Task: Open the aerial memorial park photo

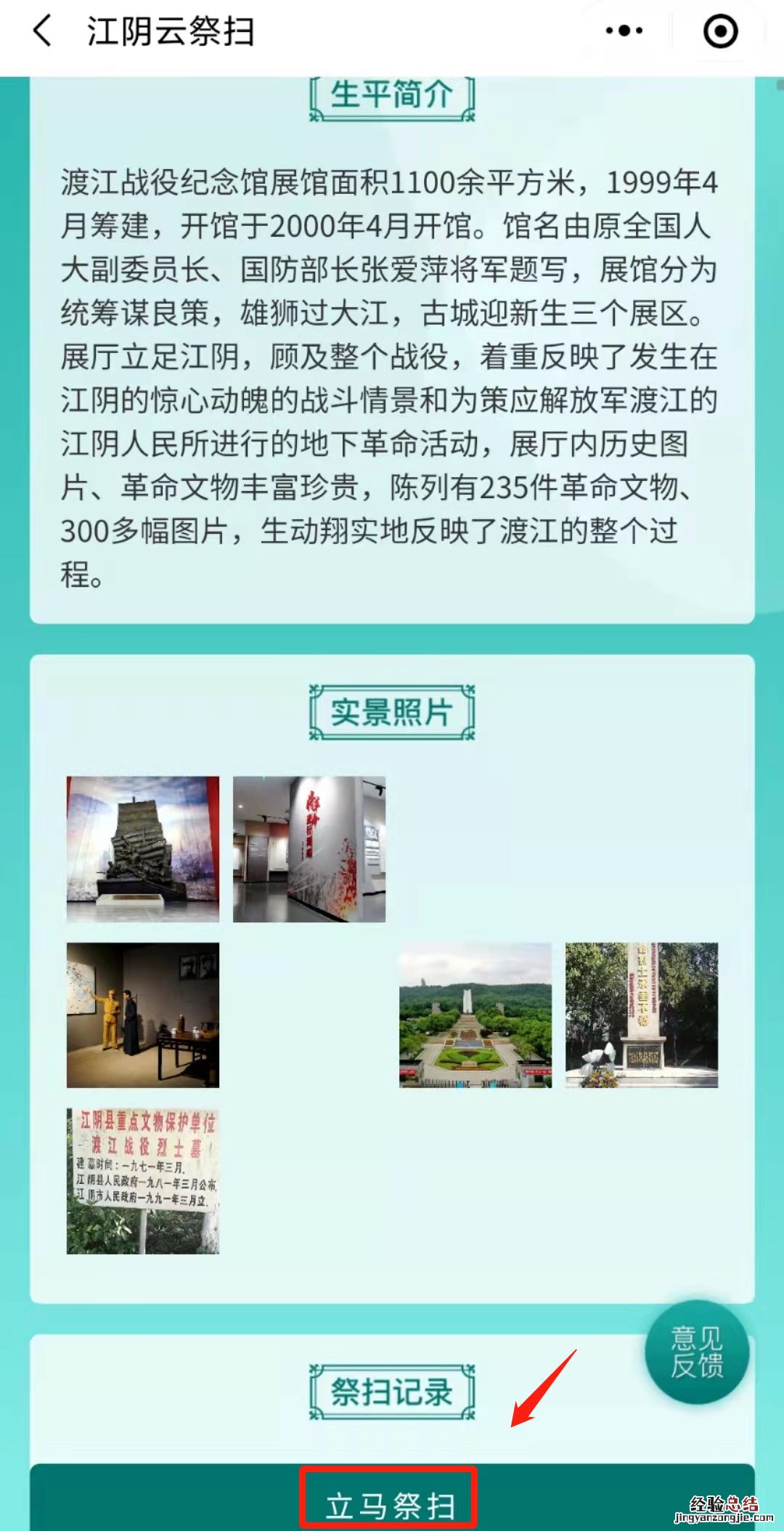Action: [475, 1015]
